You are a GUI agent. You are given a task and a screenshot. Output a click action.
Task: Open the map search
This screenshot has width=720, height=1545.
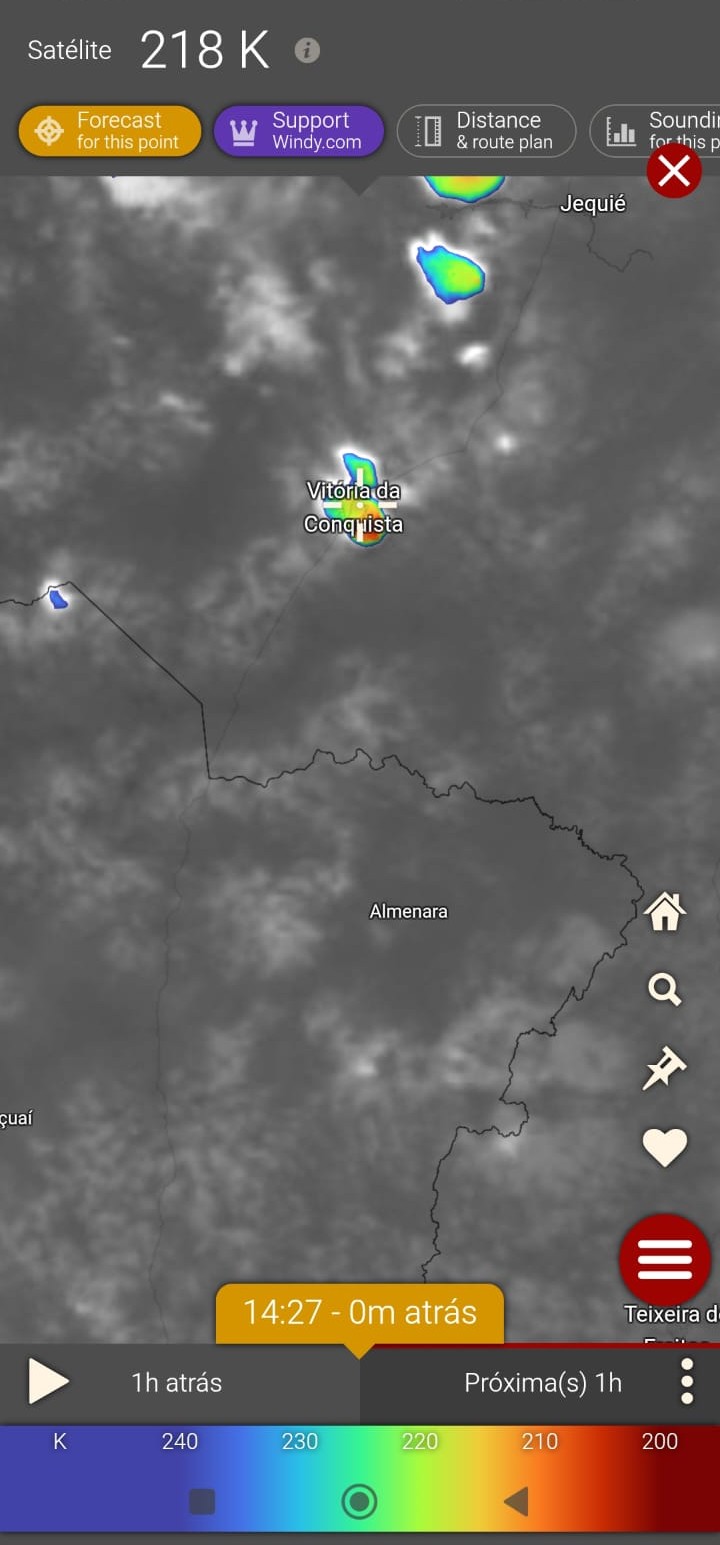point(665,990)
